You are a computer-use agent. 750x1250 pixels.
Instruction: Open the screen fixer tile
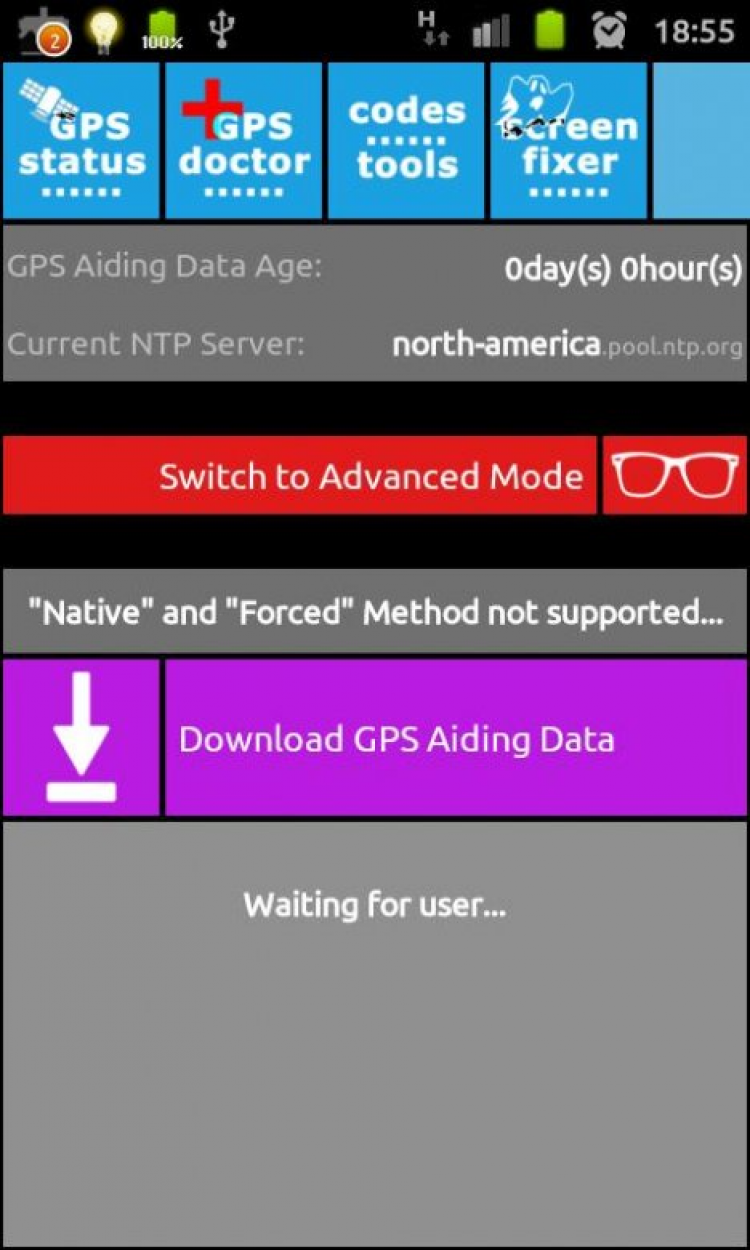(568, 140)
